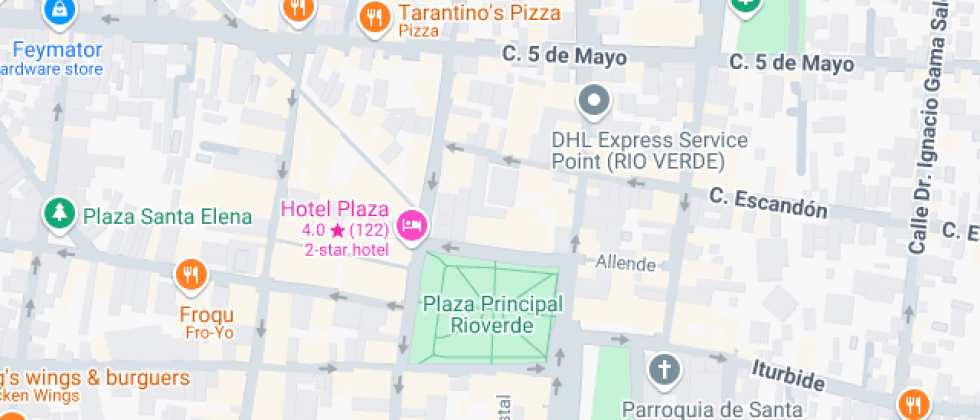Viewport: 980px width, 420px height.
Task: Tap the Plaza Principal Rioverde label
Action: tap(492, 314)
